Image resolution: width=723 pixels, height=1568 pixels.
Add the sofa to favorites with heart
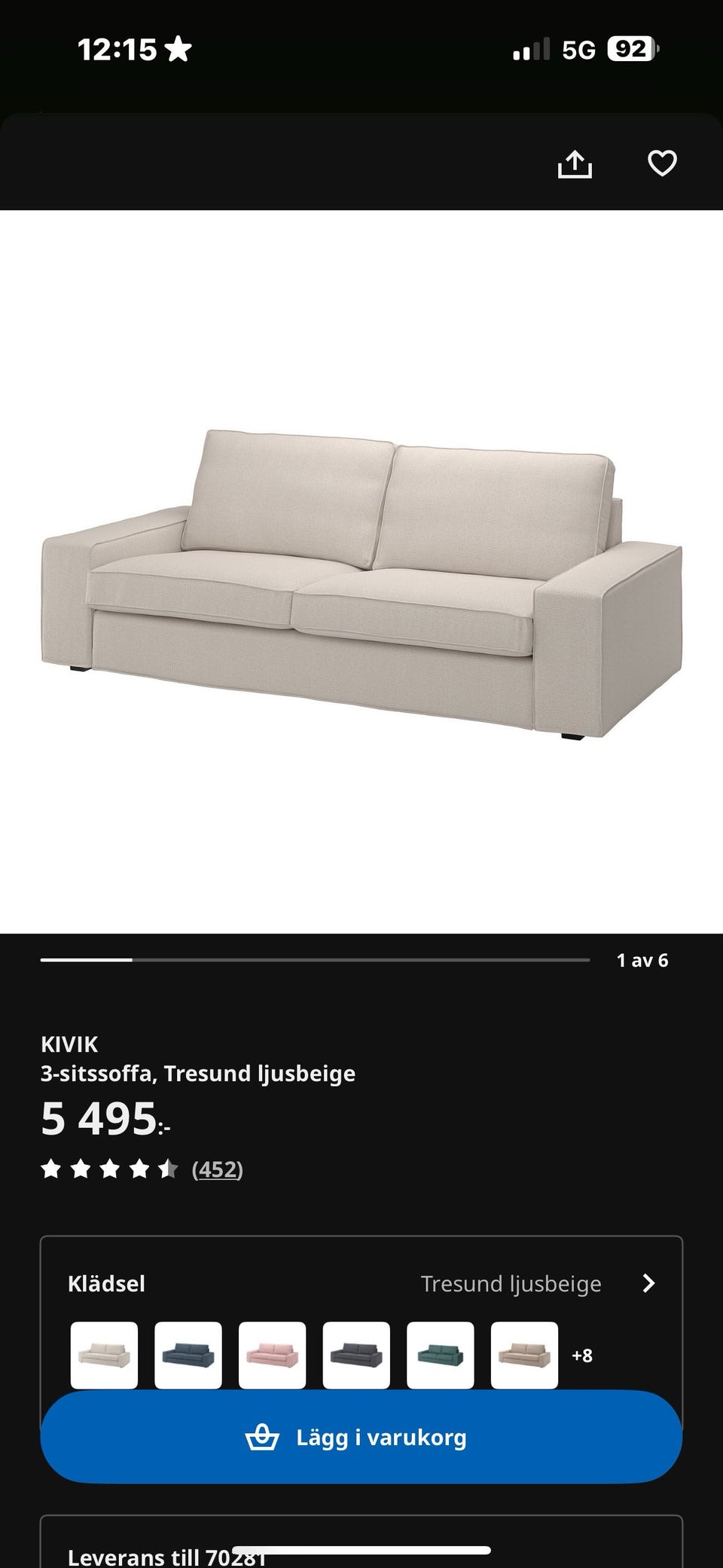662,164
